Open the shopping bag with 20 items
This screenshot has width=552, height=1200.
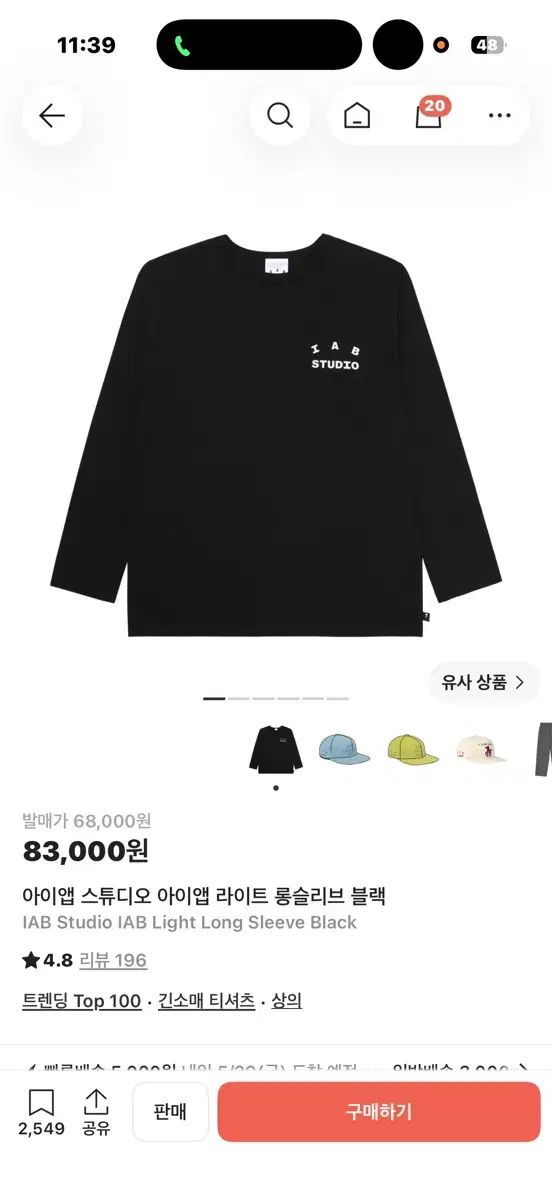(x=430, y=114)
